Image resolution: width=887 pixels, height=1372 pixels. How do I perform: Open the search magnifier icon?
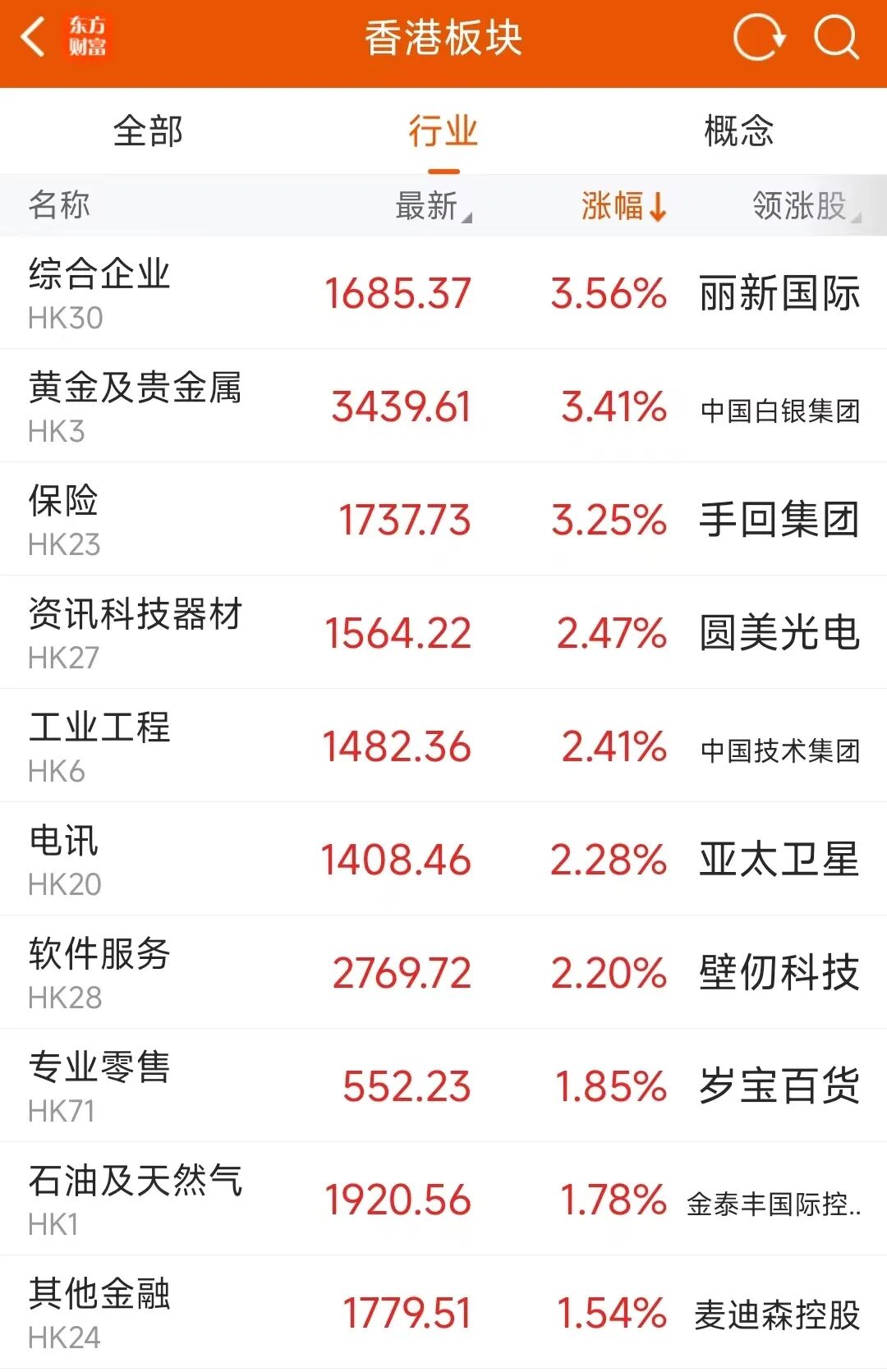[835, 38]
